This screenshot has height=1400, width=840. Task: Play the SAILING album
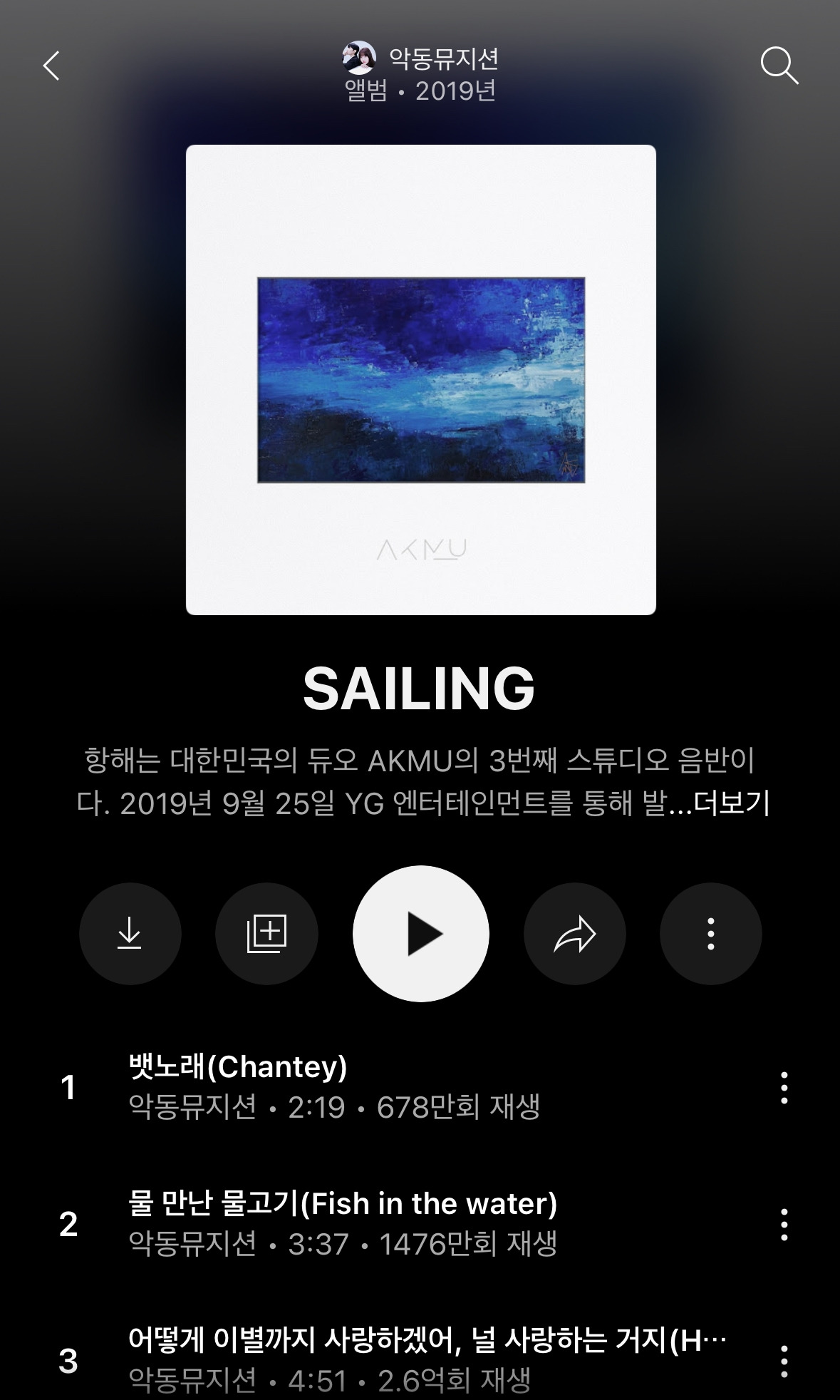(421, 933)
